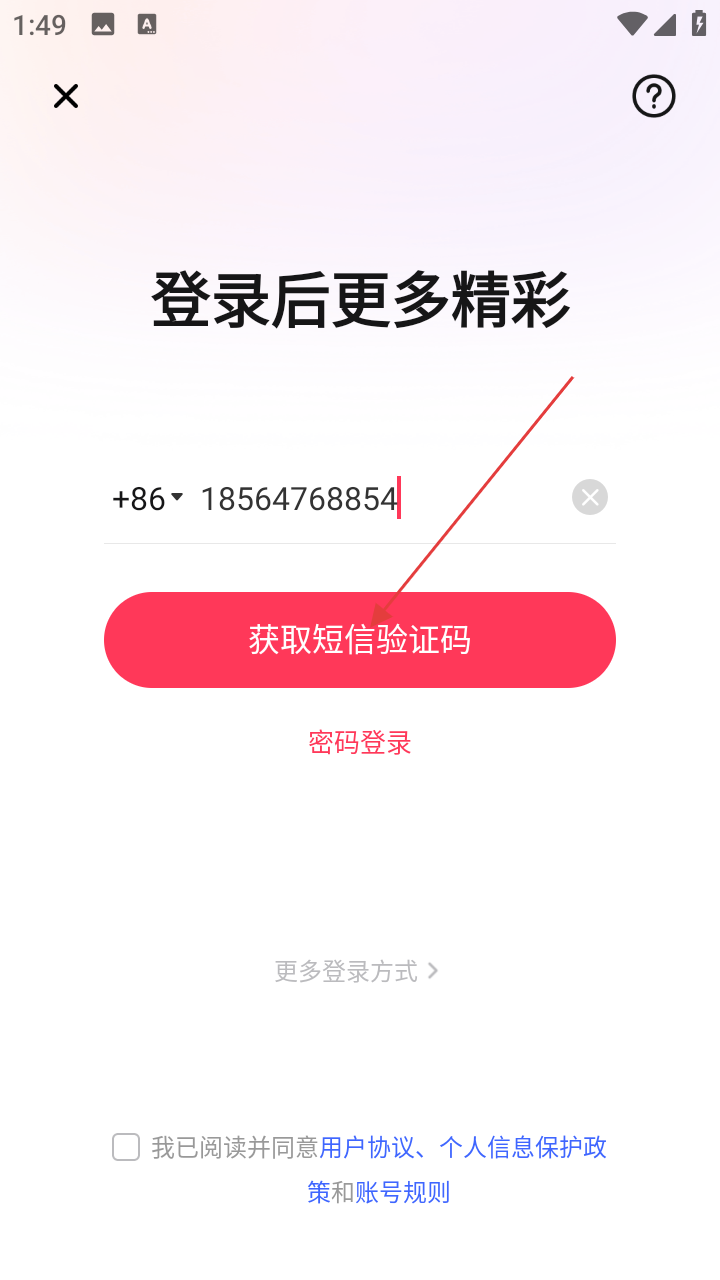Tap 获取短信验证码 button
This screenshot has height=1280, width=720.
pyautogui.click(x=360, y=640)
